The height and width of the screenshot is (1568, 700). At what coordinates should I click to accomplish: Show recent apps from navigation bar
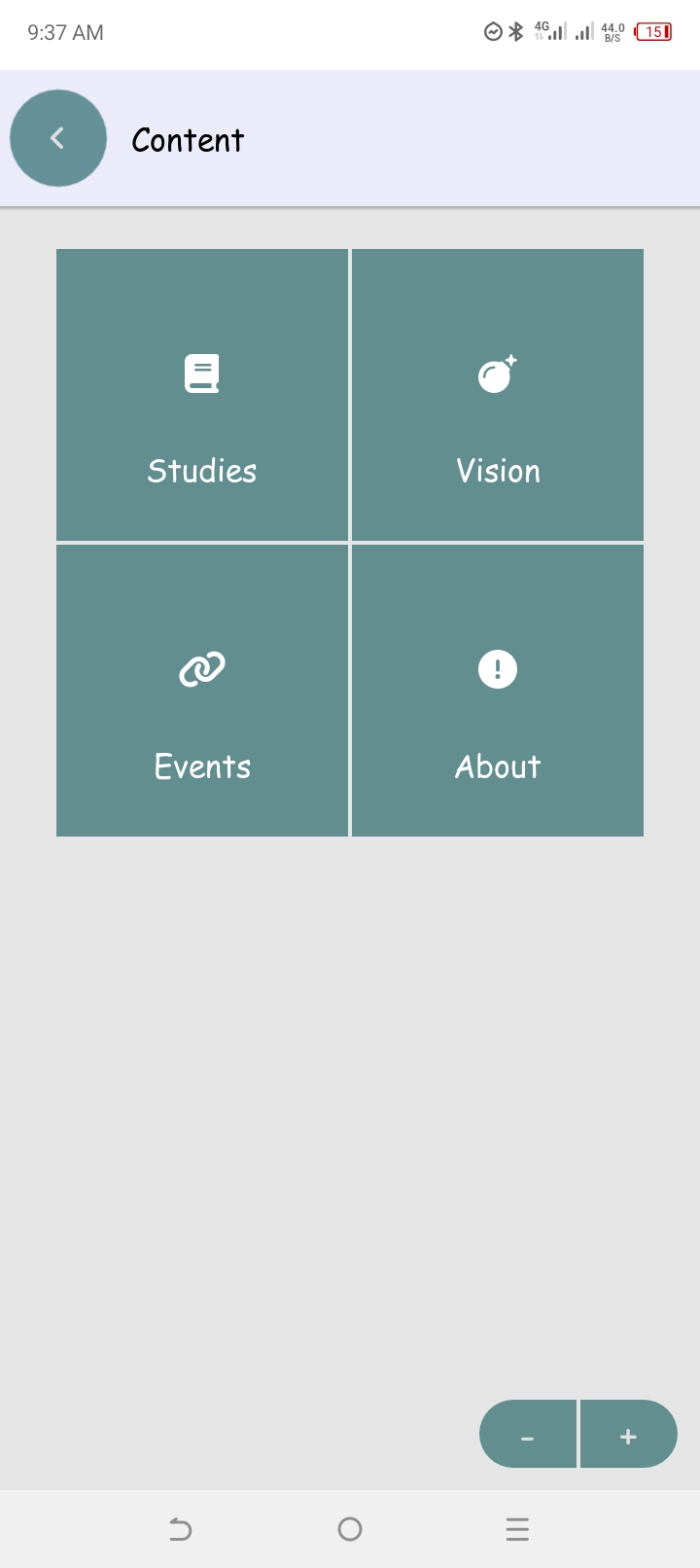click(517, 1529)
